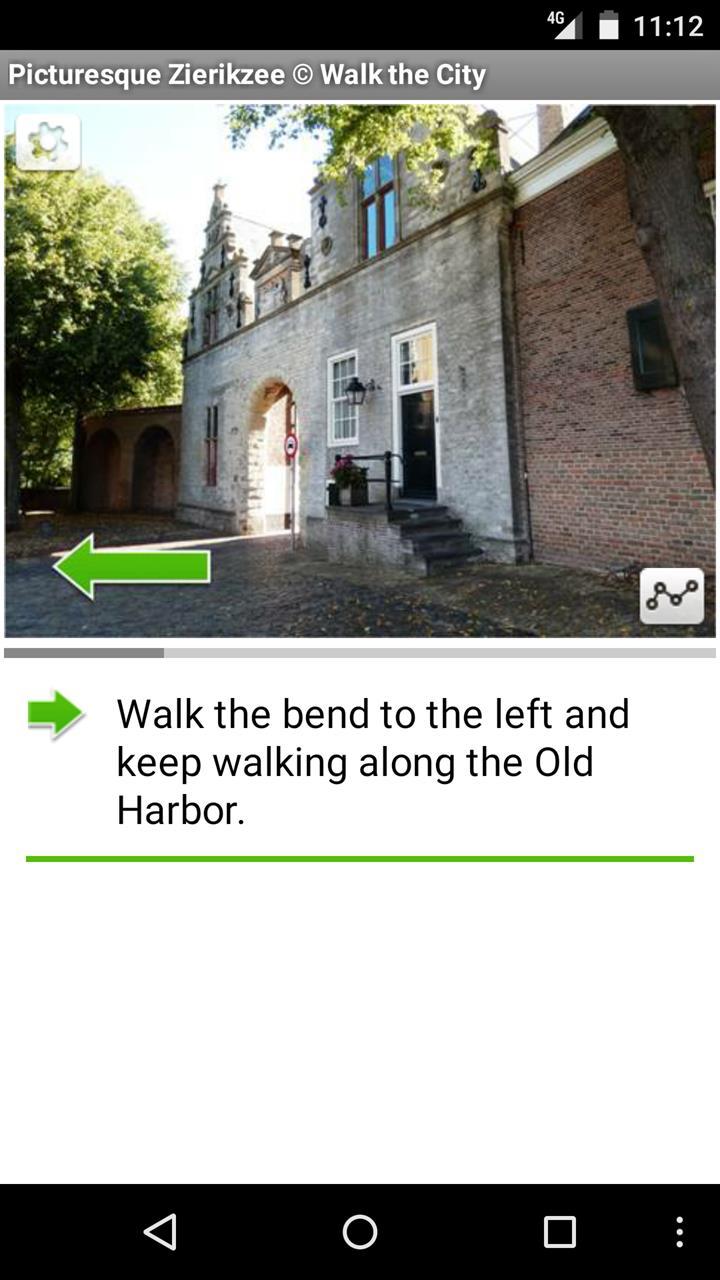Image resolution: width=720 pixels, height=1280 pixels.
Task: Go to the home screen
Action: 360,1232
